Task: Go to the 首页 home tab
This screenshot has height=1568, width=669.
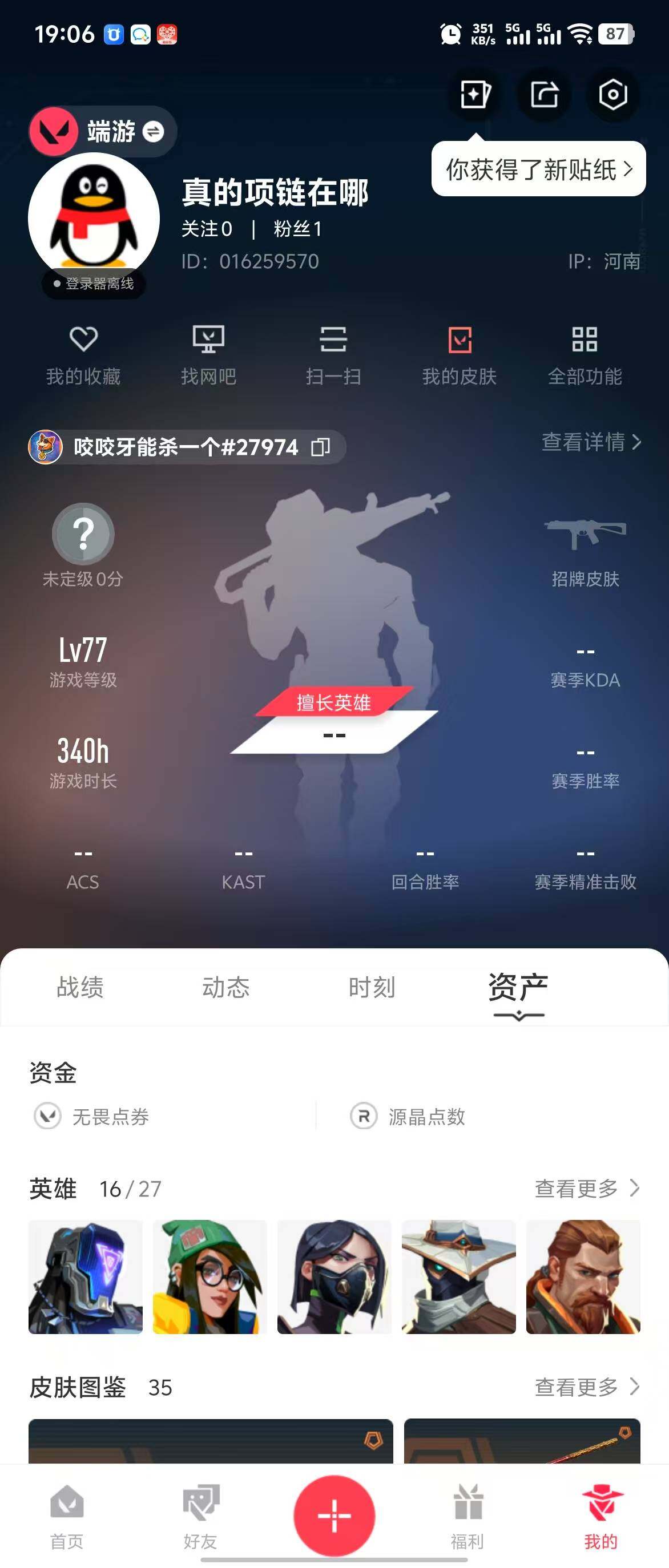Action: pos(67,1516)
